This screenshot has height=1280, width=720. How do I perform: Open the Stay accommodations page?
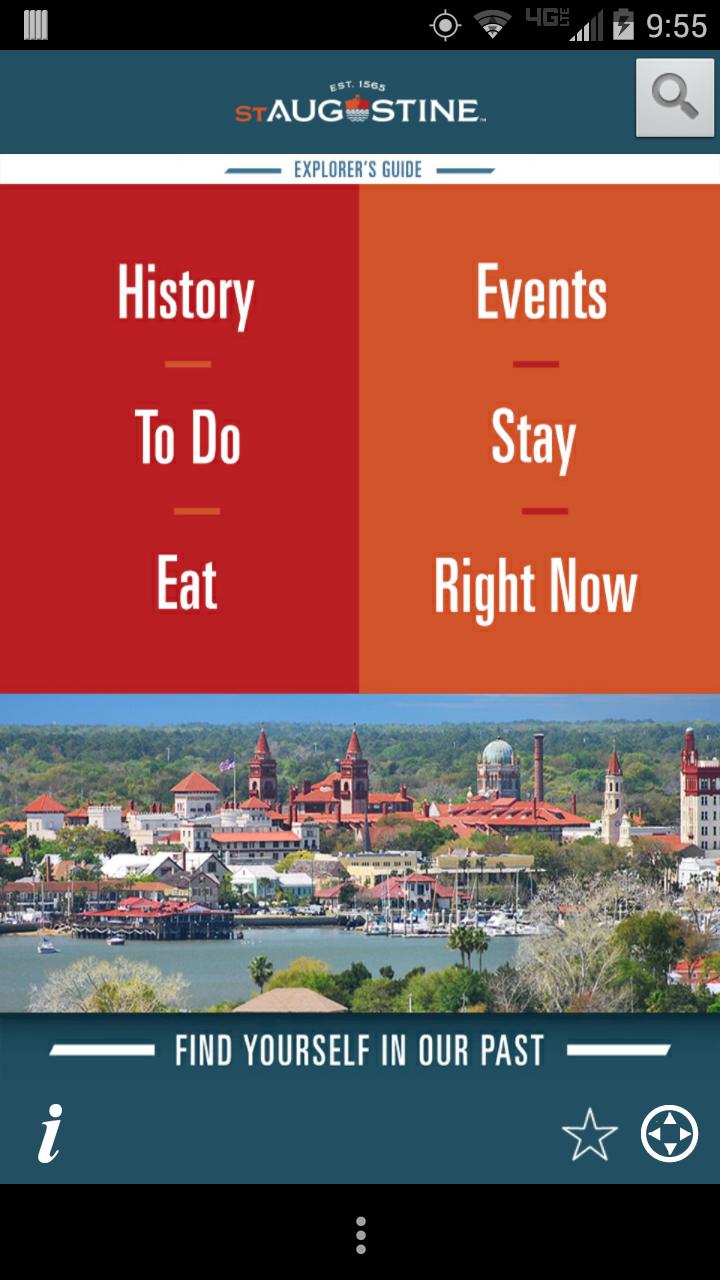(533, 437)
